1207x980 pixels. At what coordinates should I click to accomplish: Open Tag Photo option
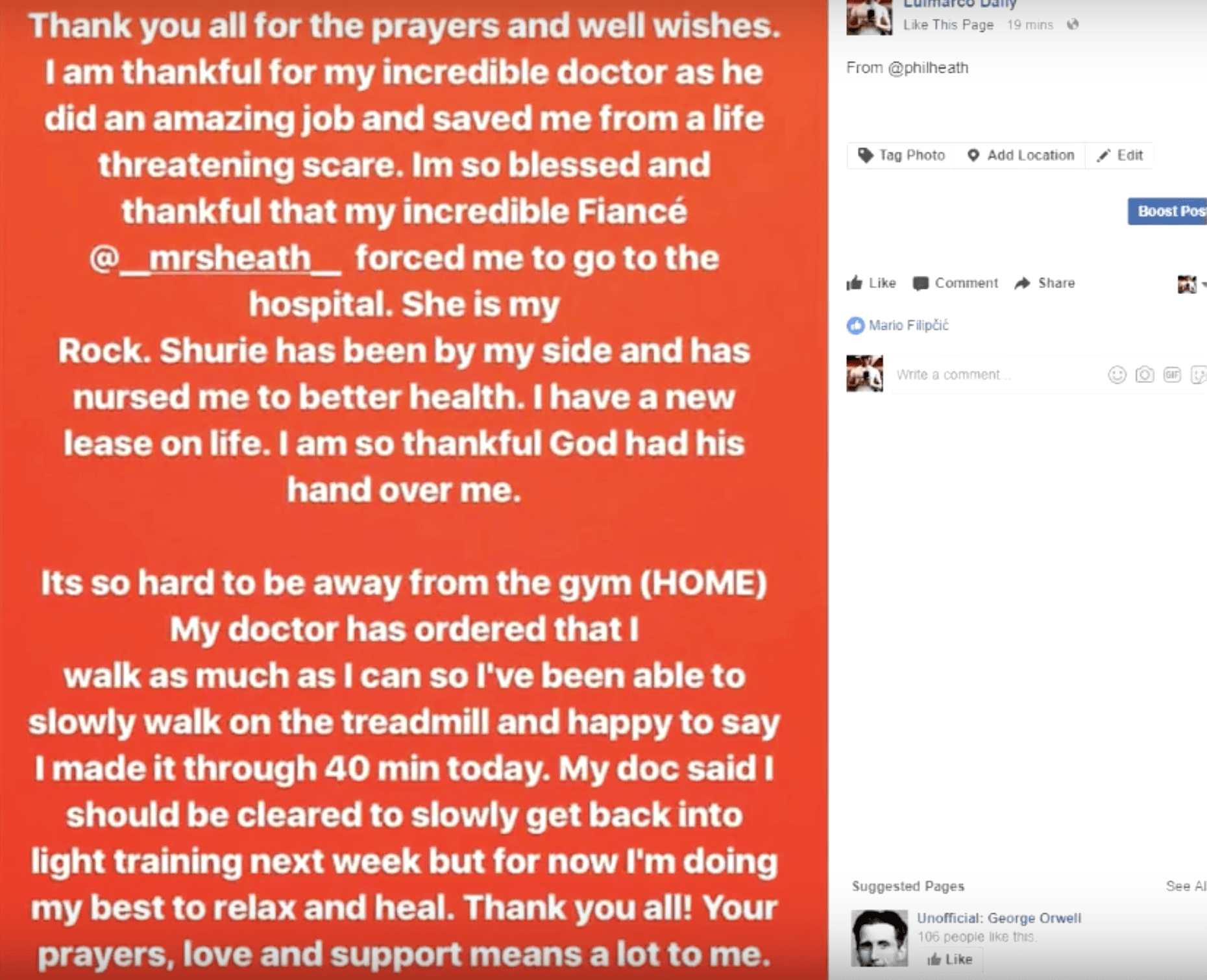[x=901, y=155]
